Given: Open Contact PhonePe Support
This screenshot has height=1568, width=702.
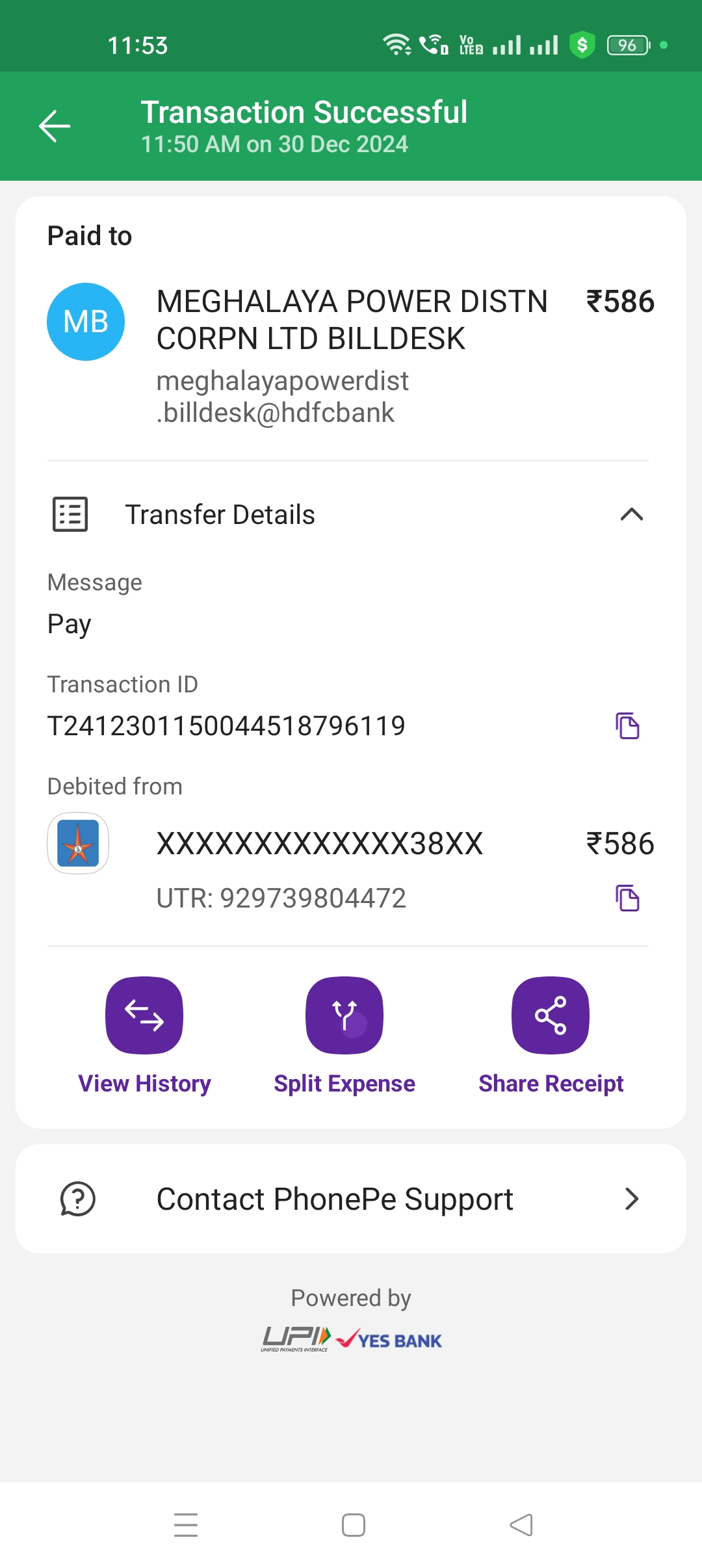Looking at the screenshot, I should 351,1199.
